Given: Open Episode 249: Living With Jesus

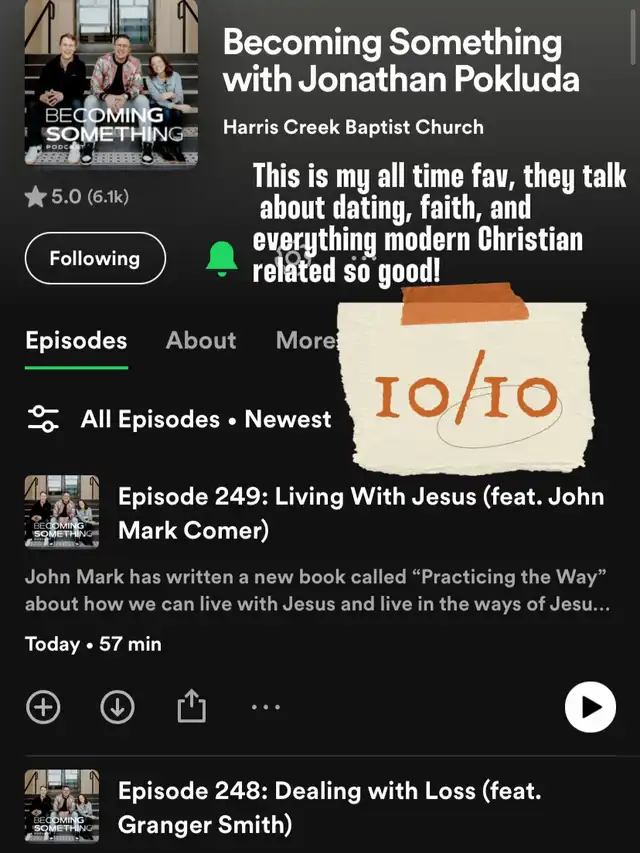Looking at the screenshot, I should coord(360,512).
